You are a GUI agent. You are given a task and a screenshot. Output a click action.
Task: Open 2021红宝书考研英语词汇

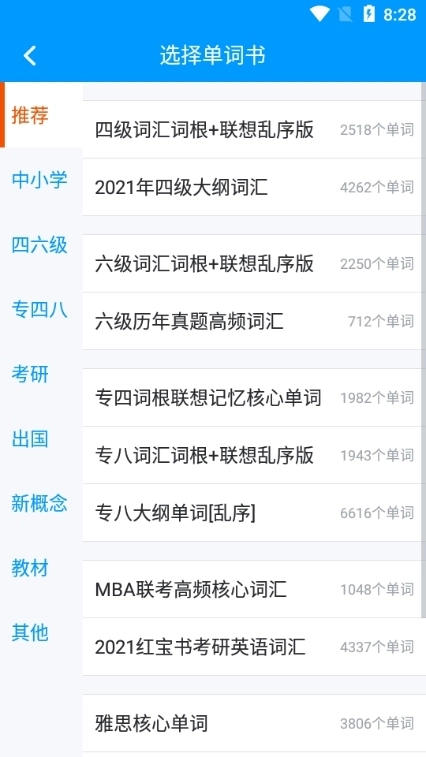click(254, 647)
